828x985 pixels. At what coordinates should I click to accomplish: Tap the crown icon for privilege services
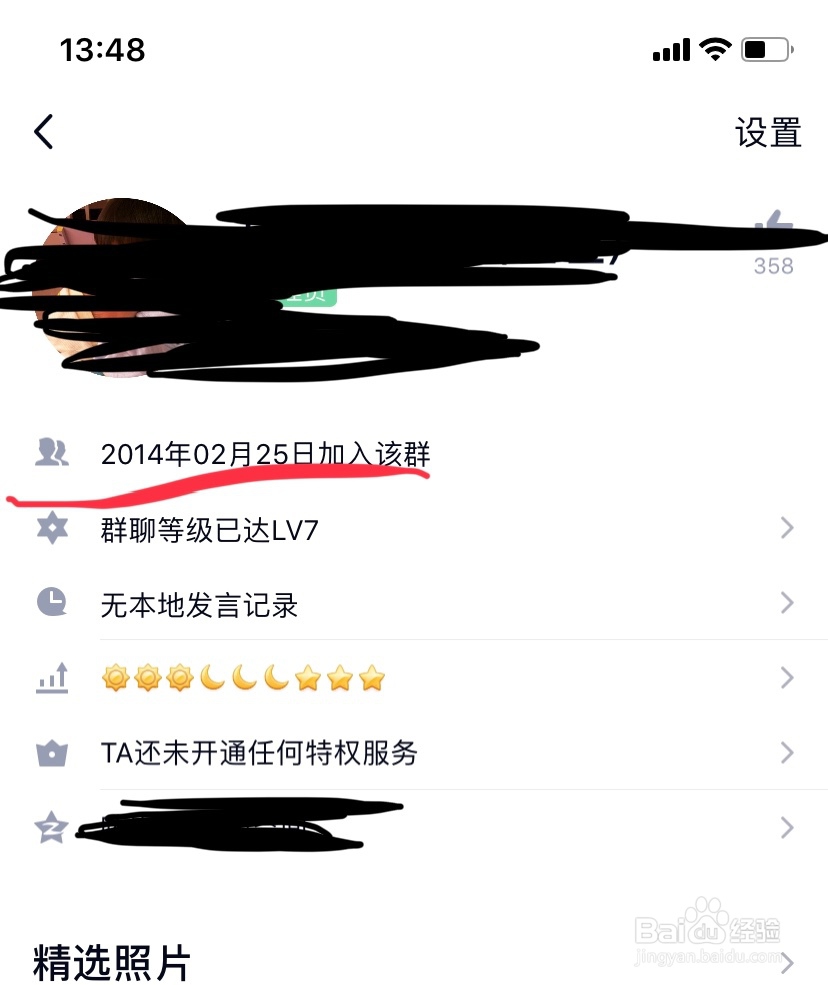(51, 753)
